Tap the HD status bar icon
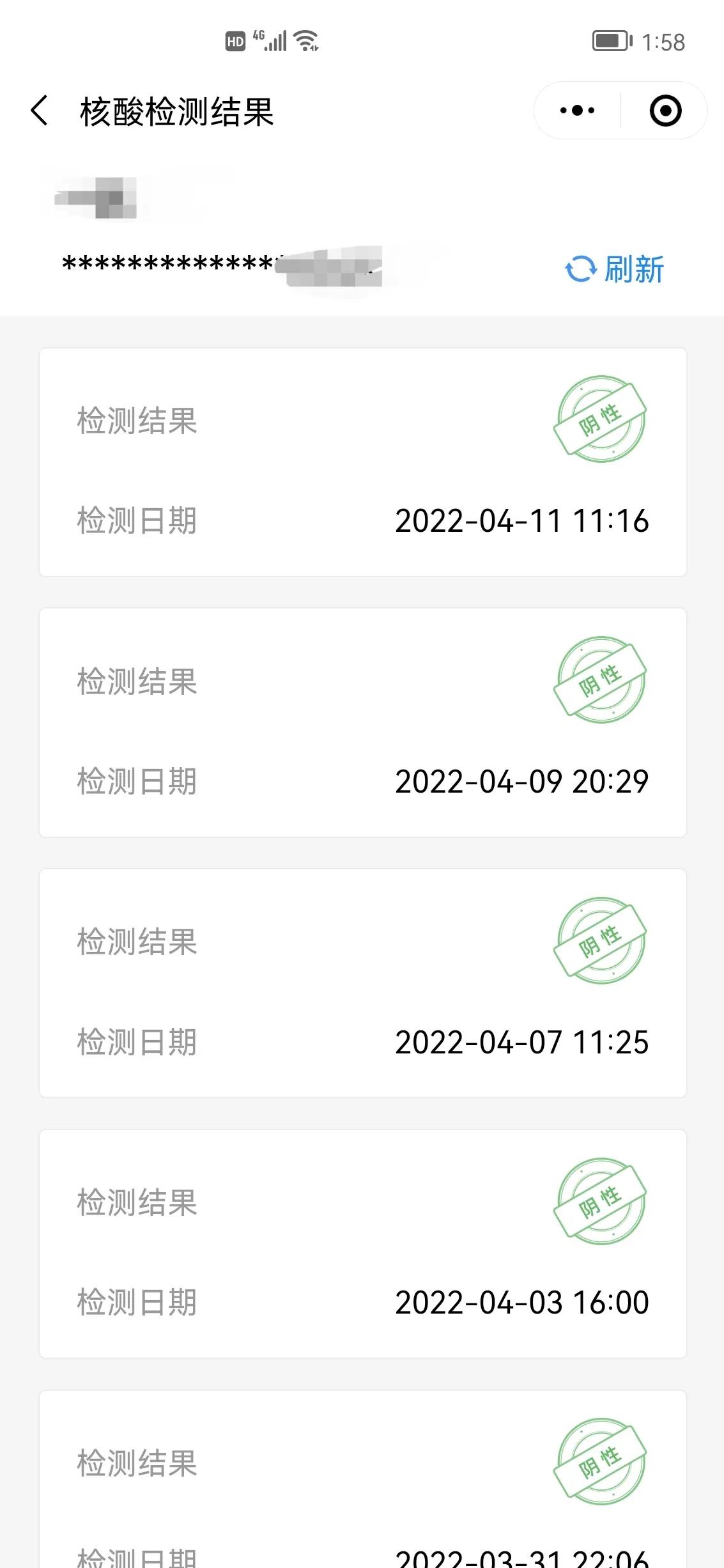The height and width of the screenshot is (1568, 724). coord(236,40)
